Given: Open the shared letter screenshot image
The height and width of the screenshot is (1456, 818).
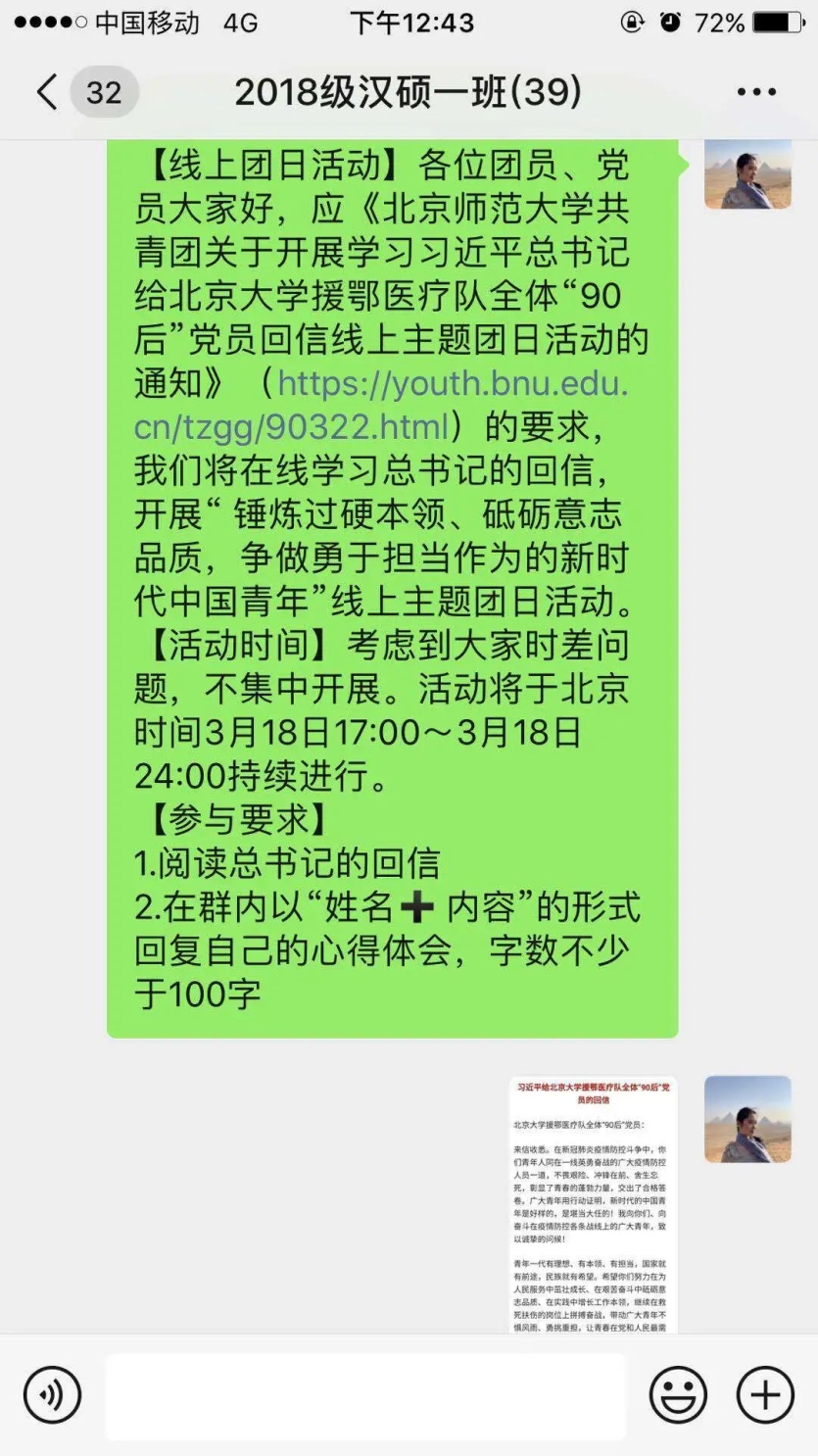Looking at the screenshot, I should 592,1203.
